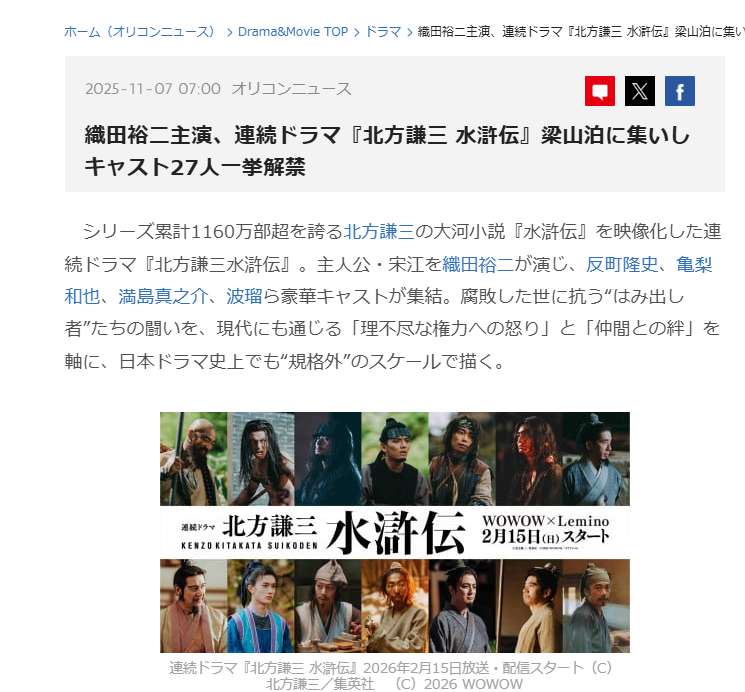Open the ドラマ breadcrumb link
Viewport: 745px width, 692px height.
pos(383,31)
